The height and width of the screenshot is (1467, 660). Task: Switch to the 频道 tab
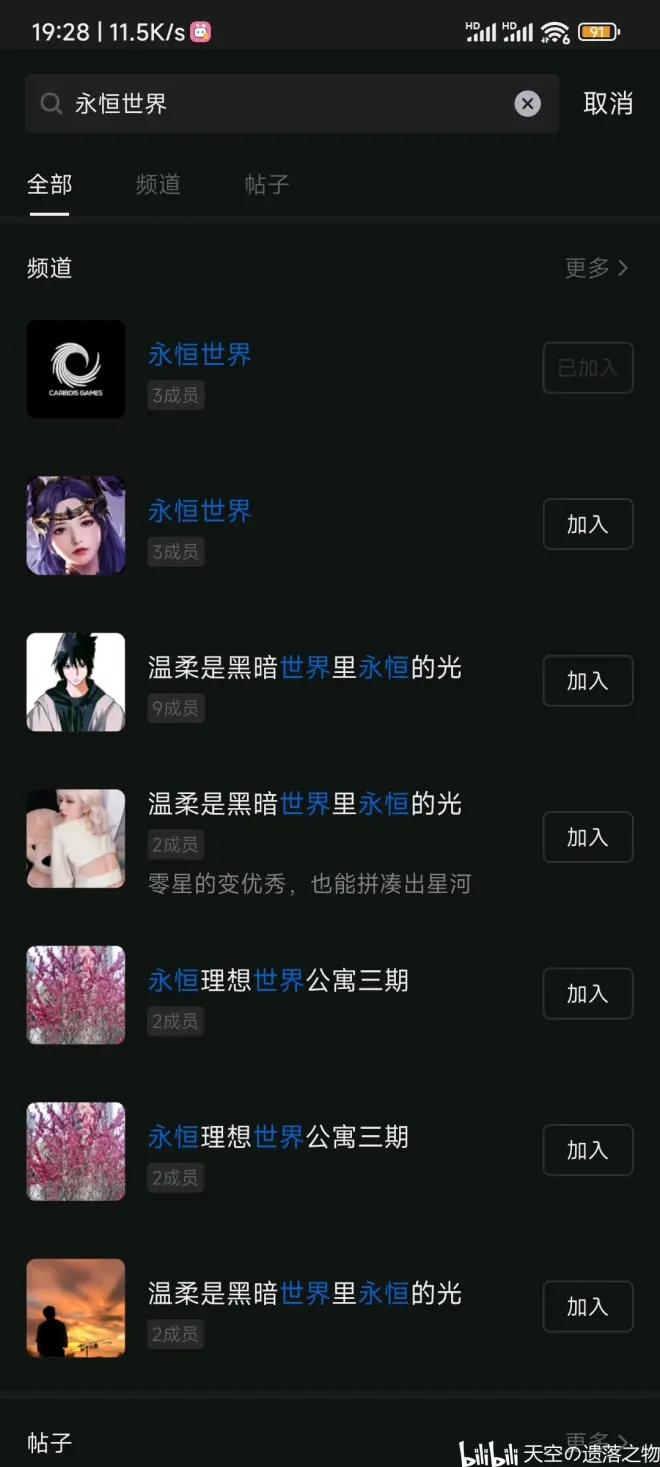coord(158,185)
